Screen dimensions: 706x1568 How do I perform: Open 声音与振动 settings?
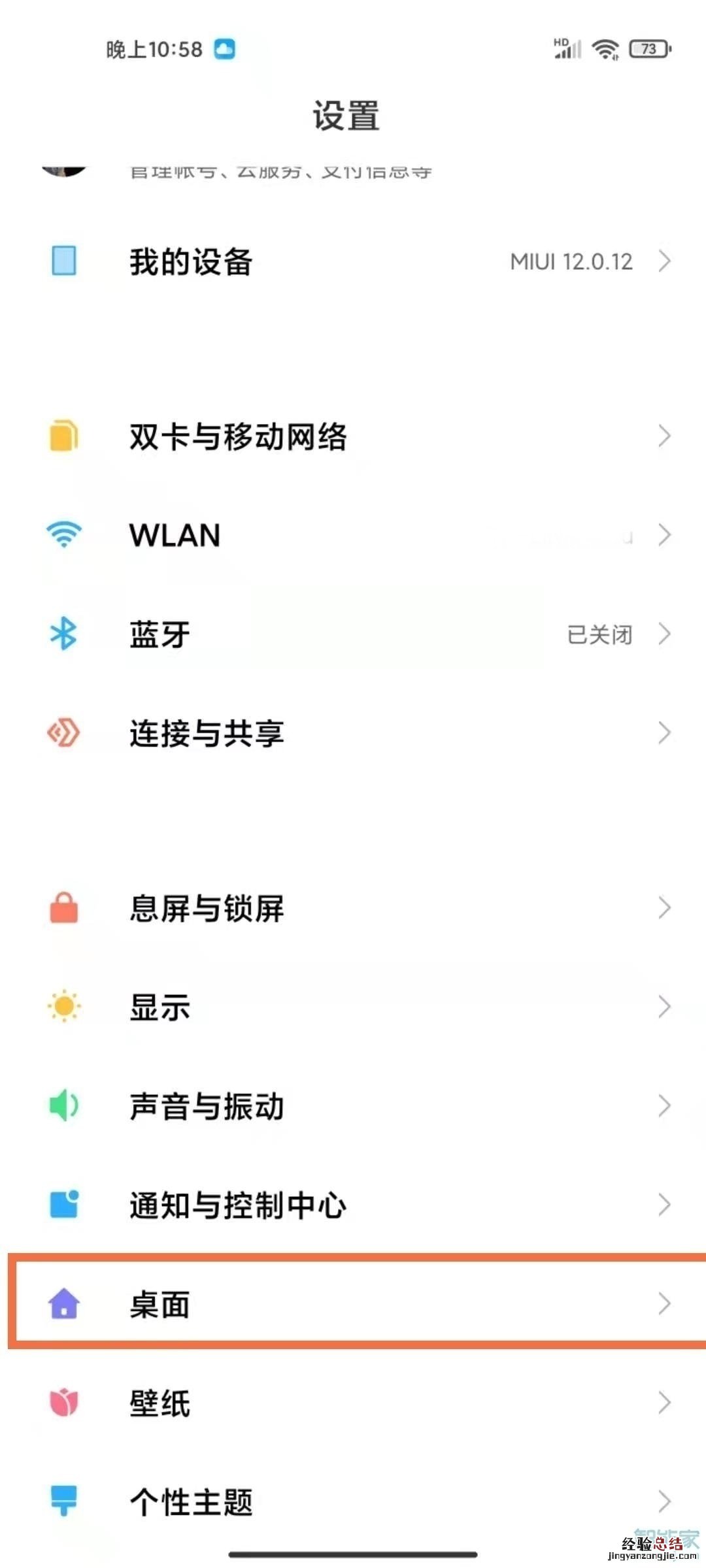[x=353, y=1106]
